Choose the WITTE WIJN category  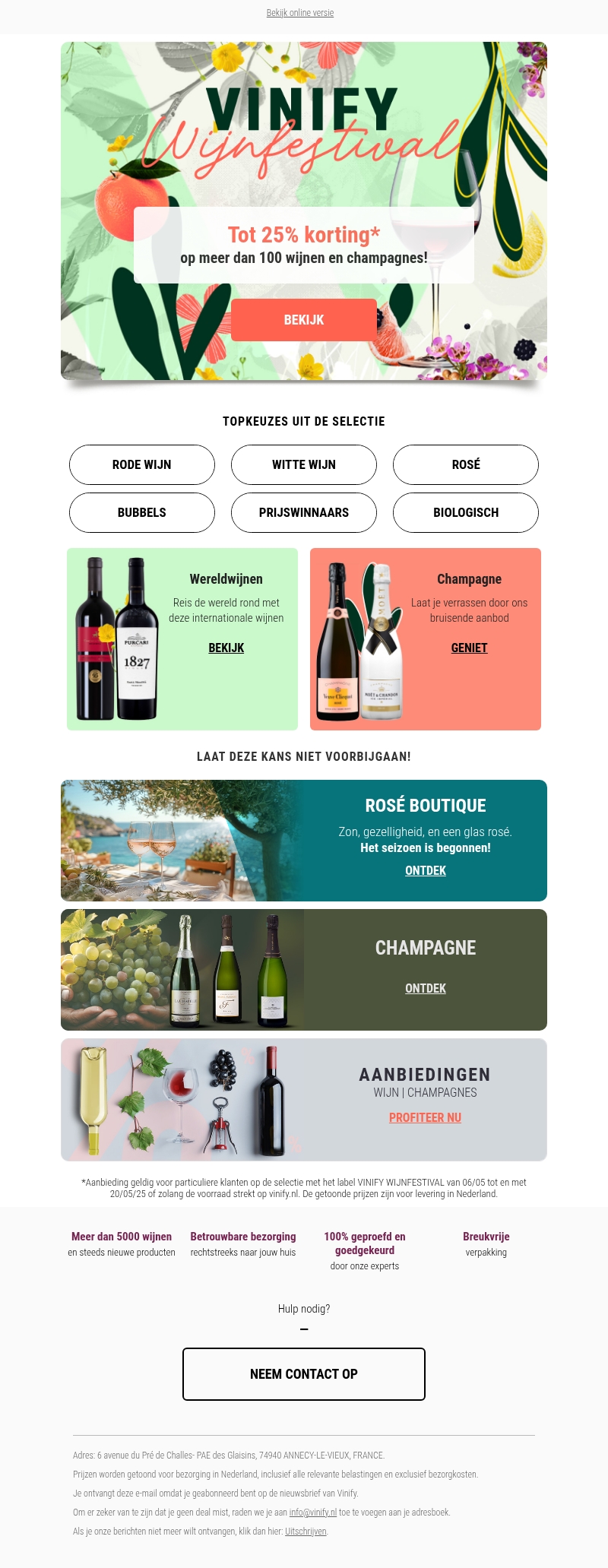coord(304,464)
